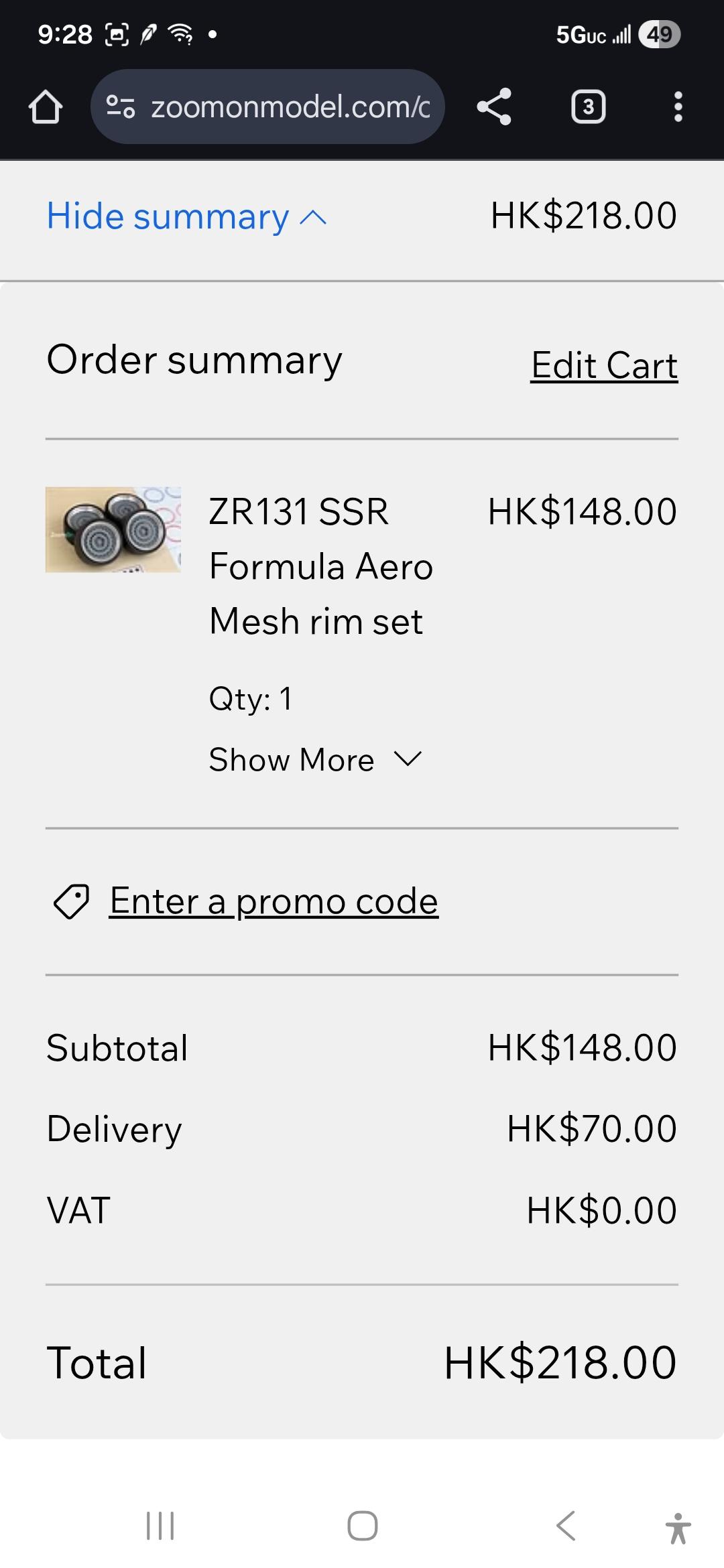Image resolution: width=724 pixels, height=1568 pixels.
Task: Open the browser home page icon
Action: (x=46, y=107)
